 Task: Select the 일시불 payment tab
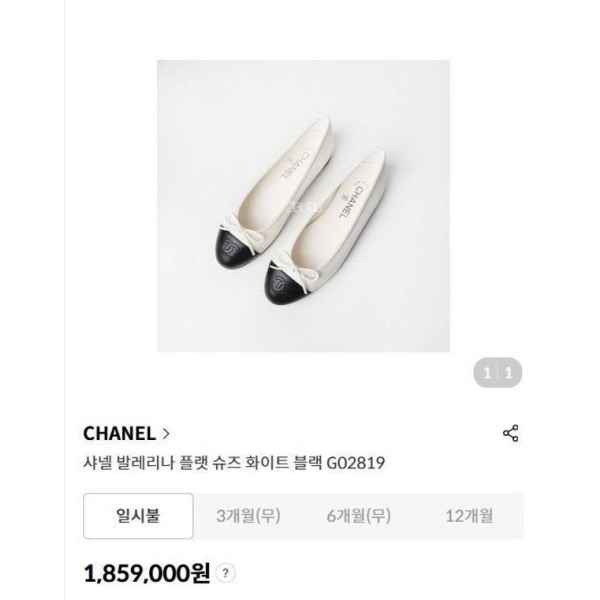138,517
